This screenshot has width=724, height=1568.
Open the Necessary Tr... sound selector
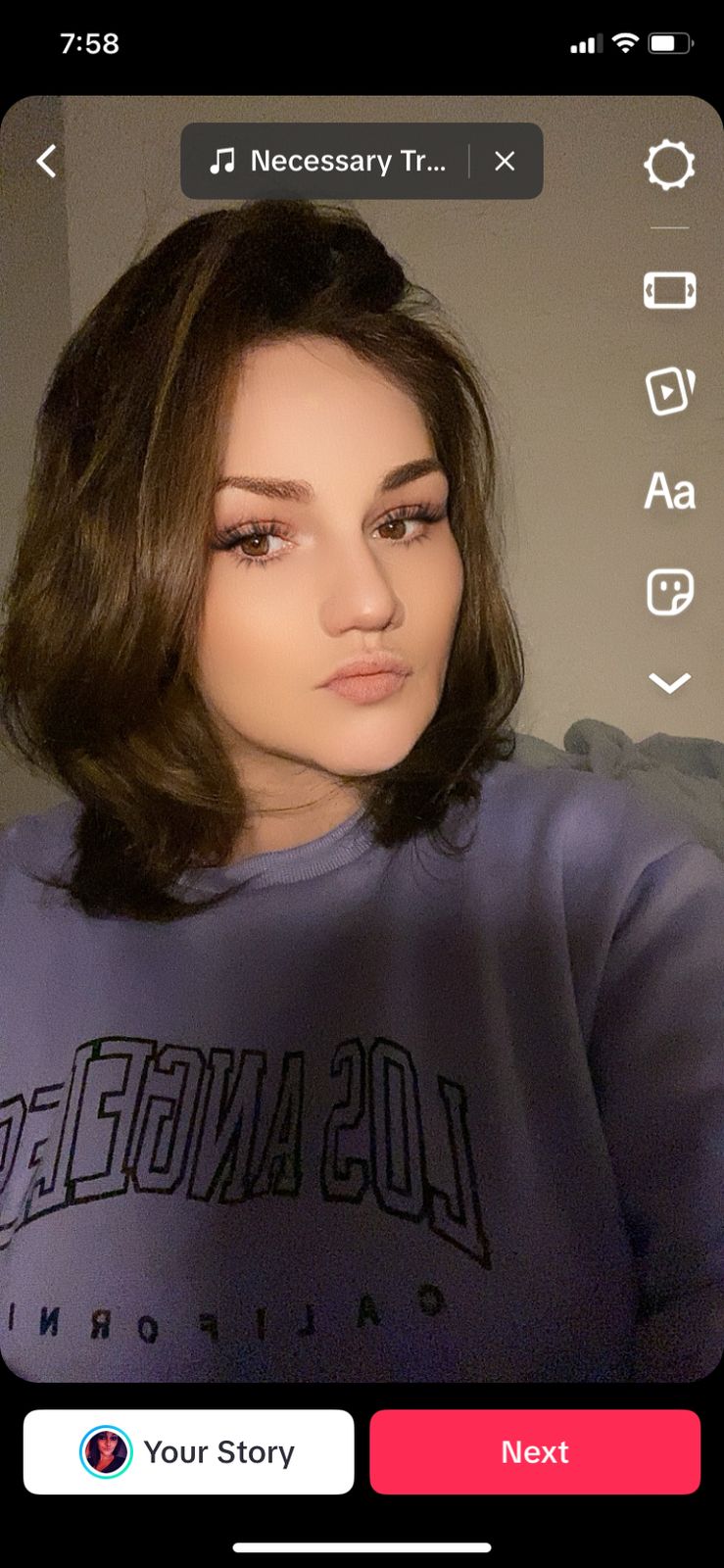(328, 161)
